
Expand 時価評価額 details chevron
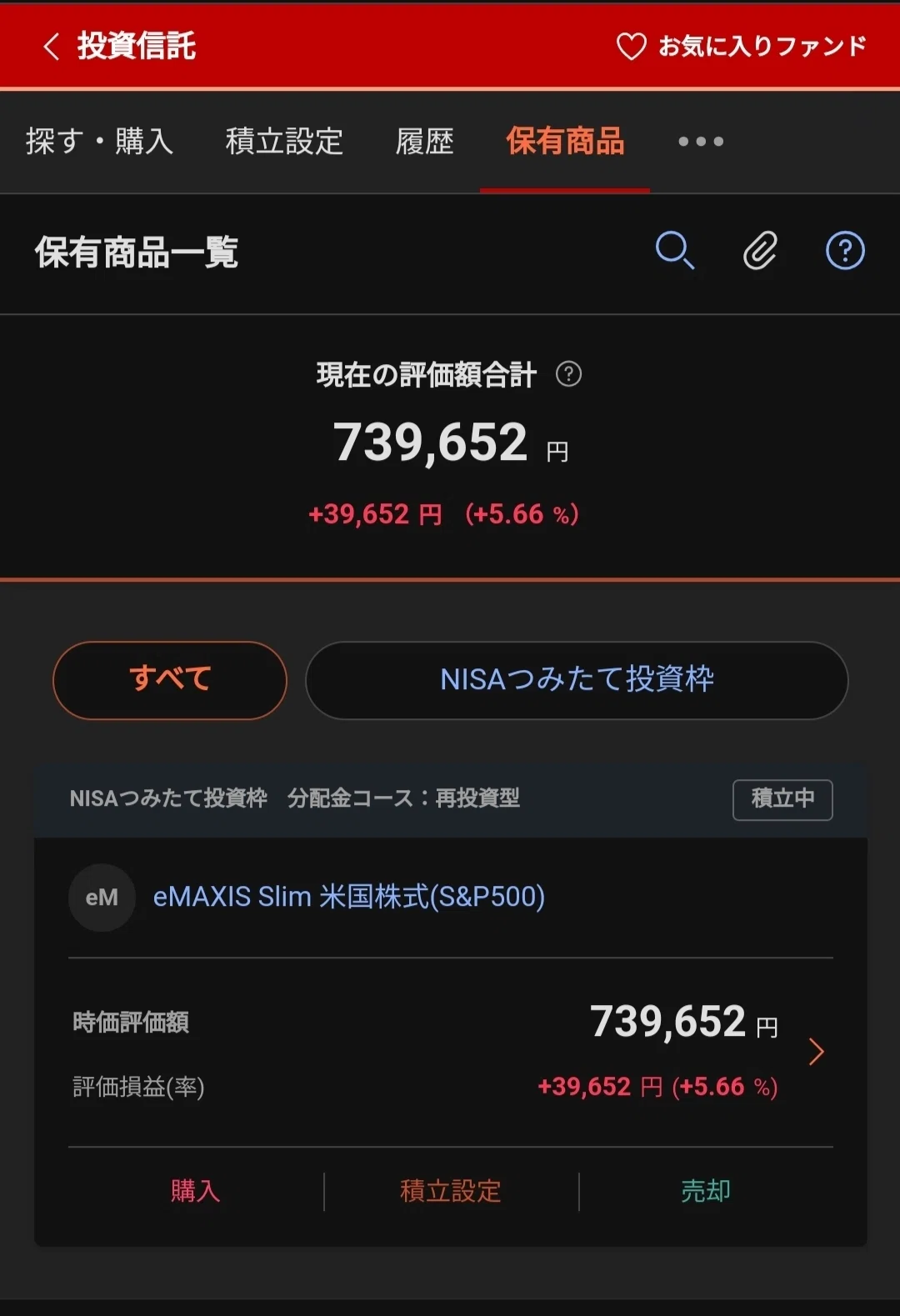(x=816, y=1052)
